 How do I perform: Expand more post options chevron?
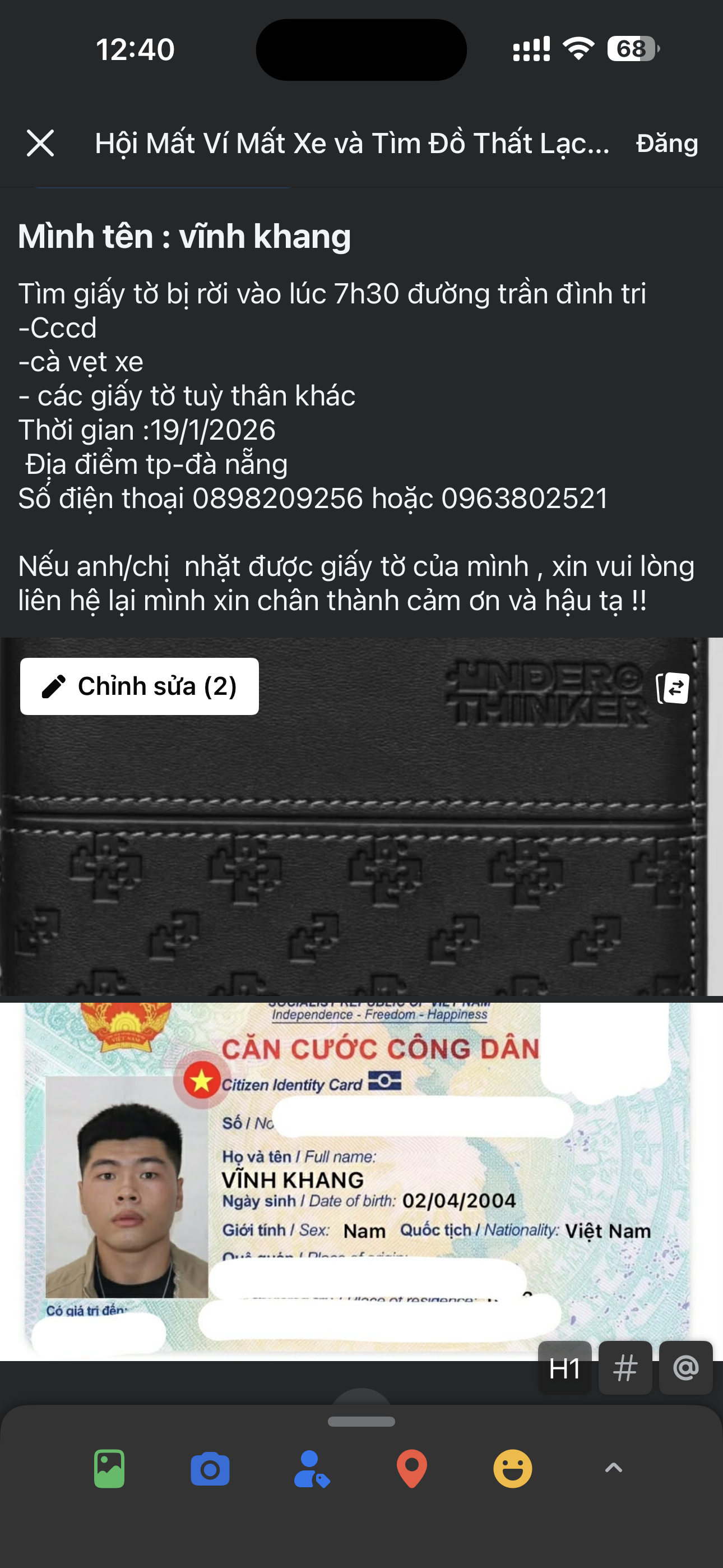click(614, 1468)
